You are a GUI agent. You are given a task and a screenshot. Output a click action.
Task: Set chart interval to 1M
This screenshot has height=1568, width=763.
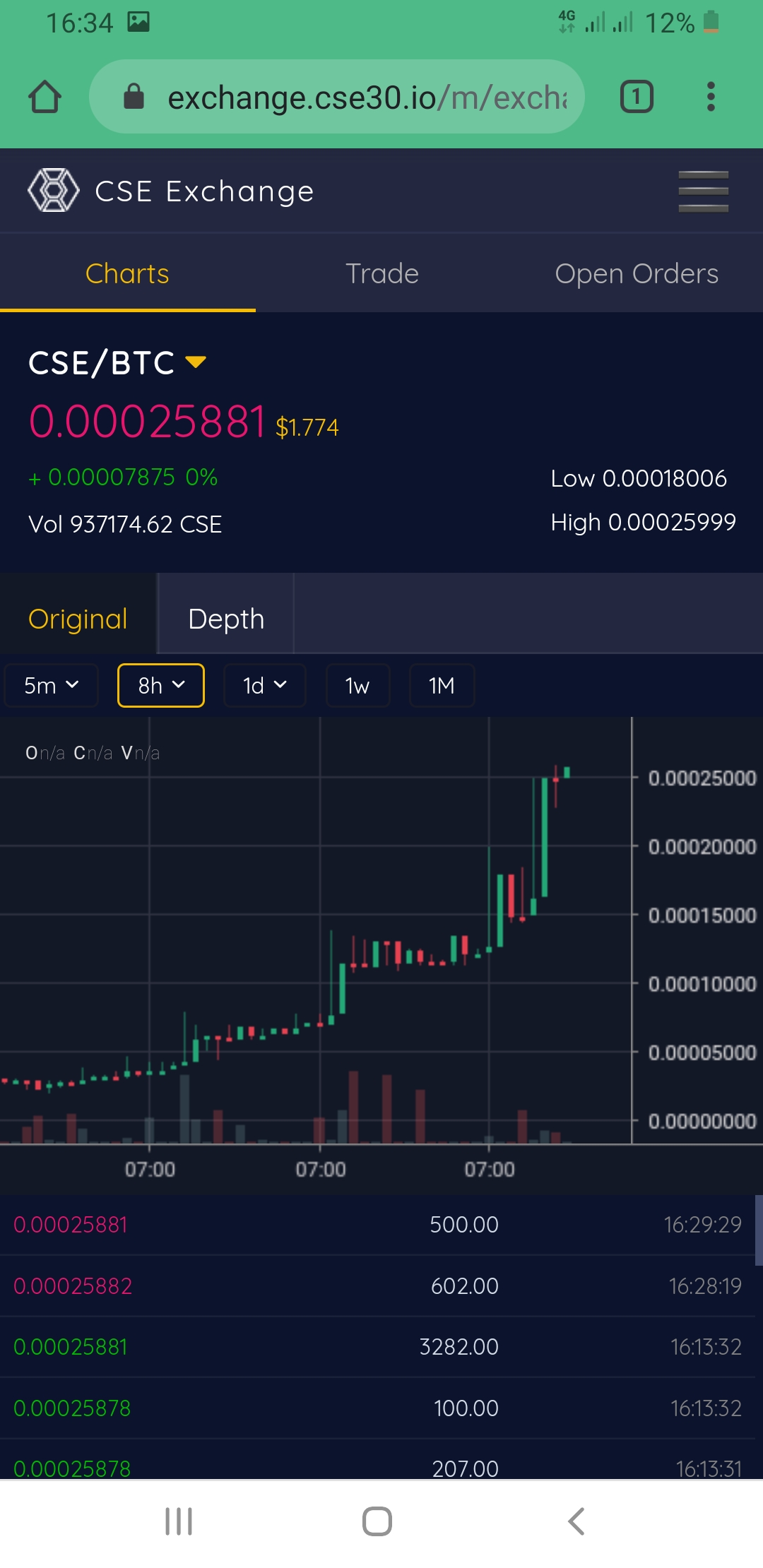(442, 685)
